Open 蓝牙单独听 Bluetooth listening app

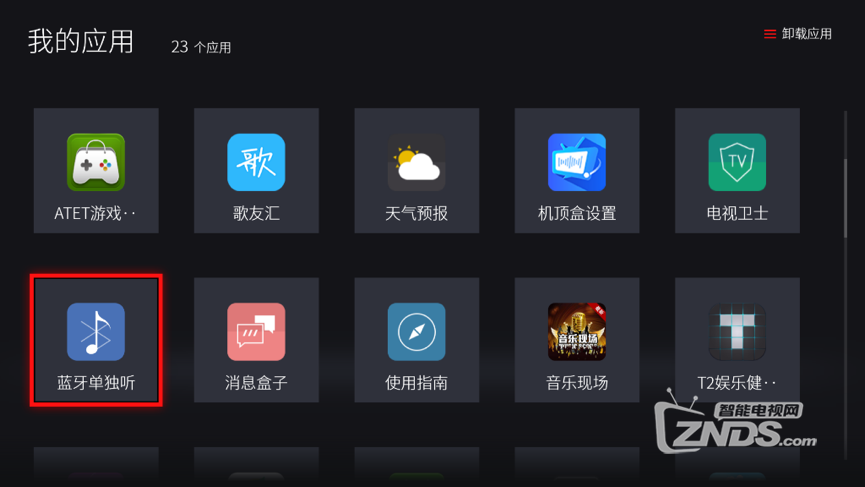click(x=96, y=340)
